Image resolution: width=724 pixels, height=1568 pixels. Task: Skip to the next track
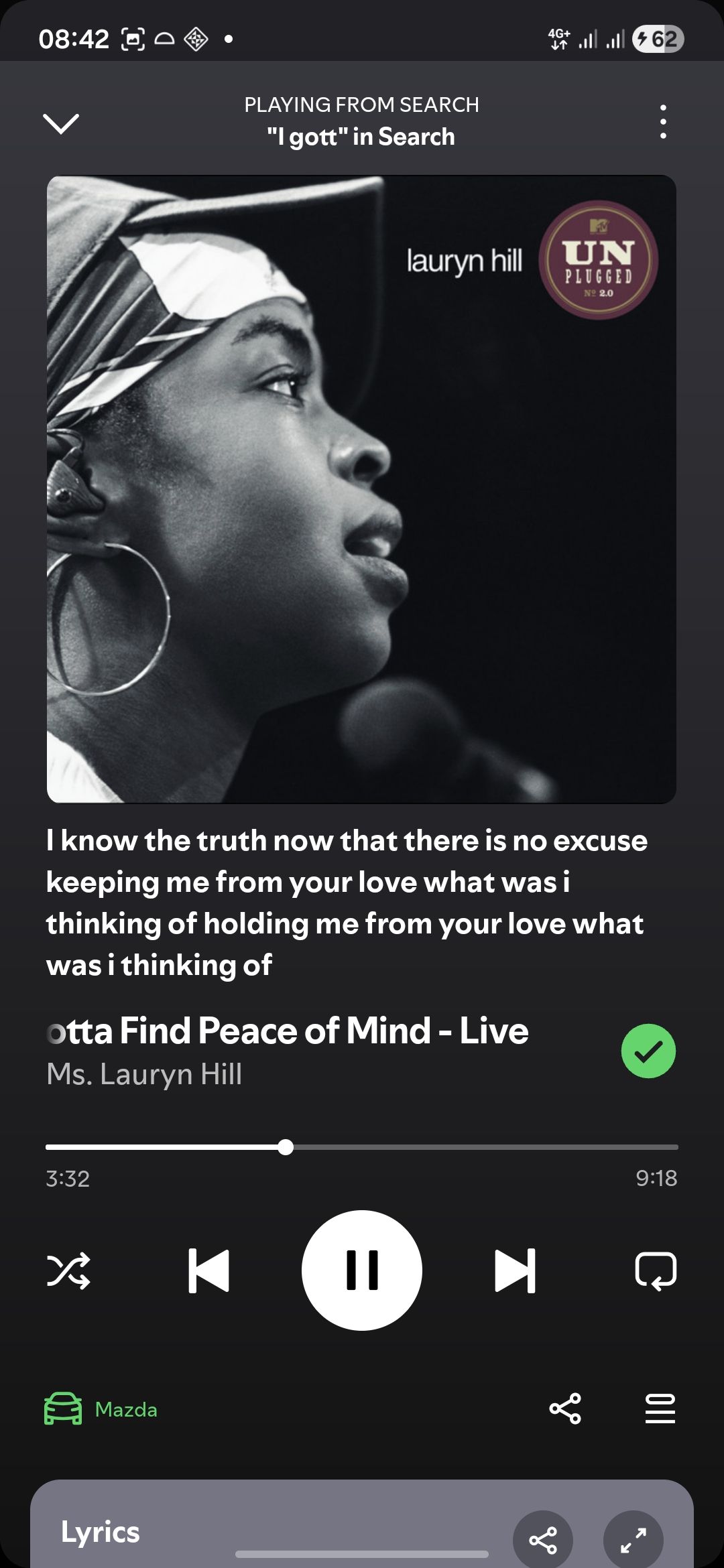[515, 1270]
